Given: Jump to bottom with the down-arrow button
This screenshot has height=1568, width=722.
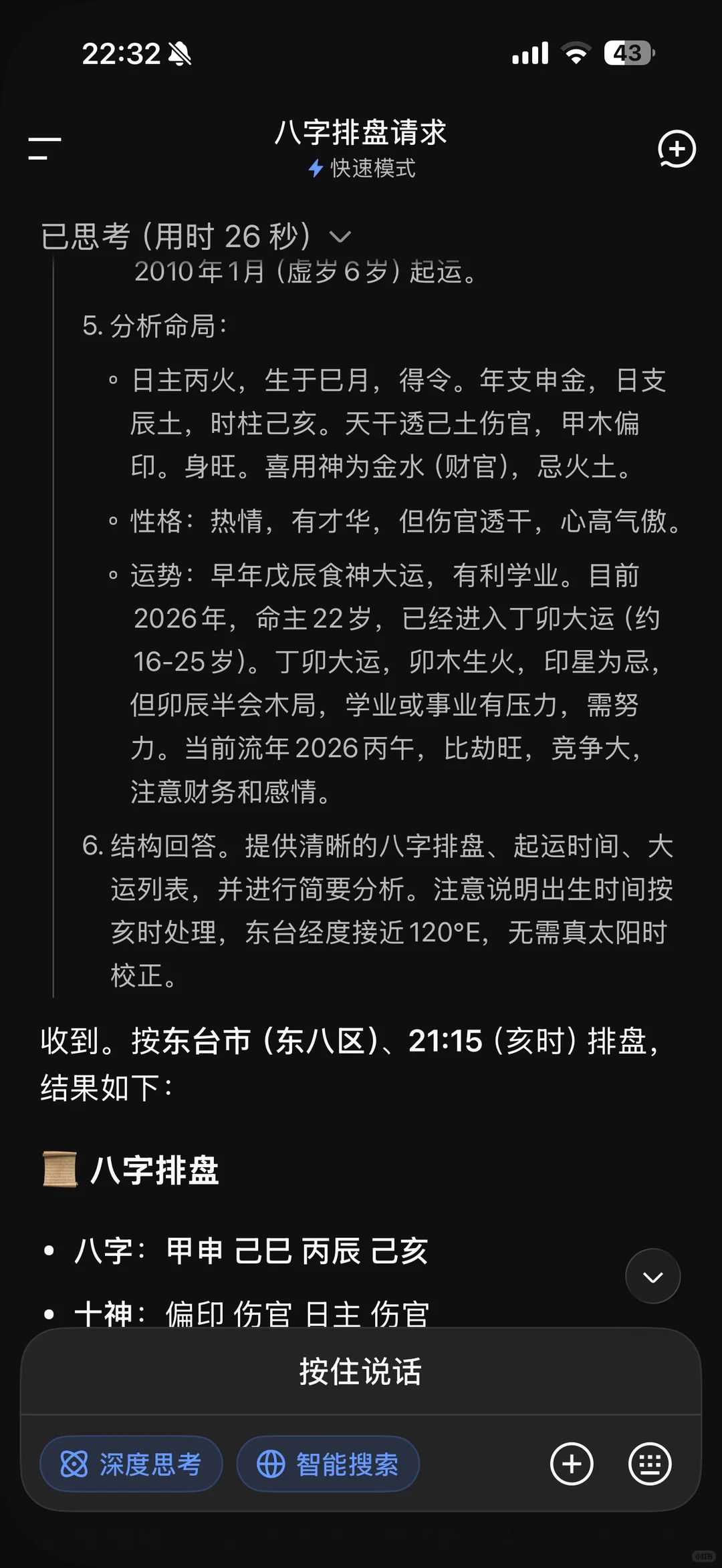Looking at the screenshot, I should click(x=652, y=1276).
